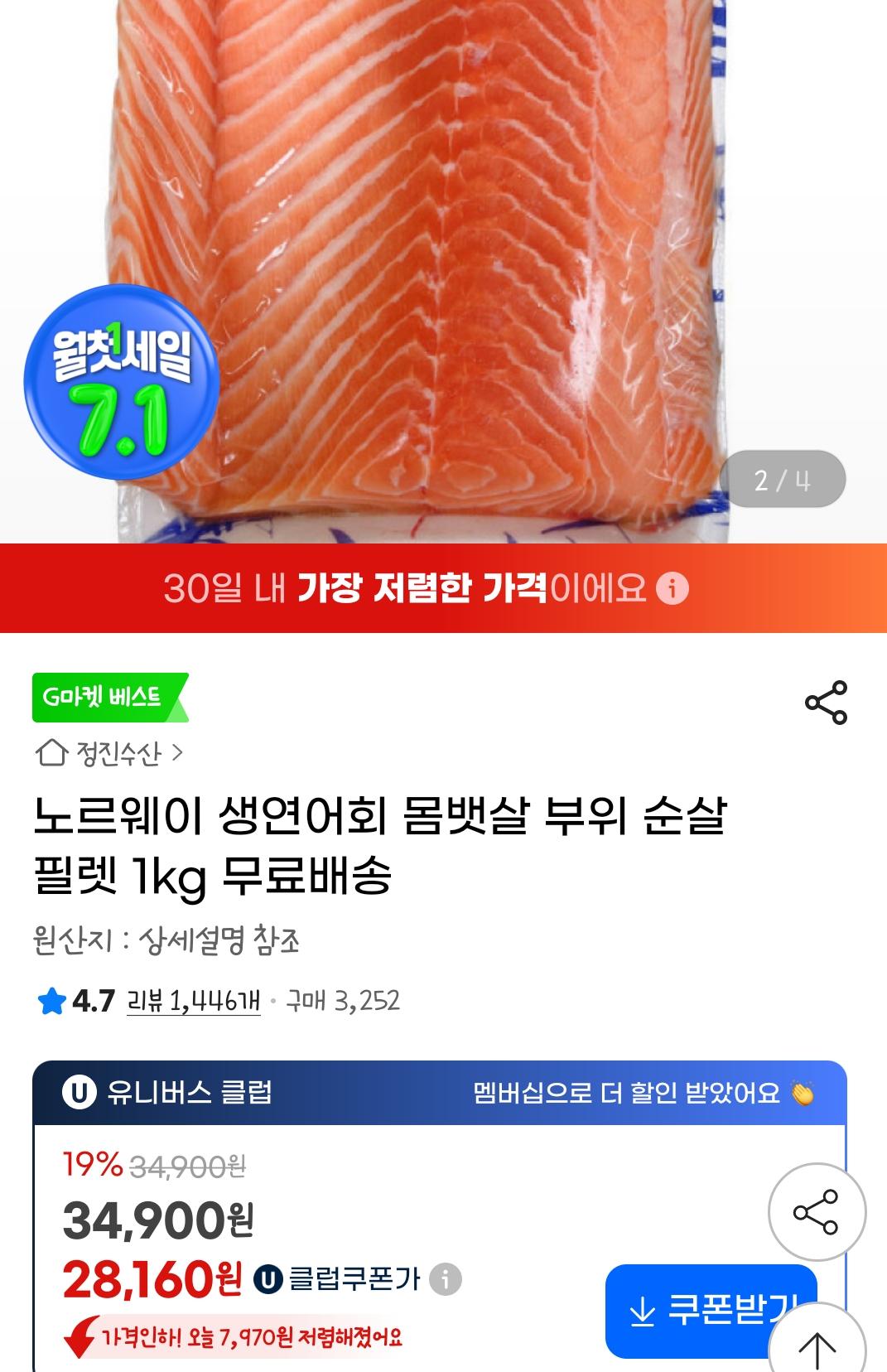Open the floating round share button
This screenshot has height=1372, width=887.
click(817, 1212)
